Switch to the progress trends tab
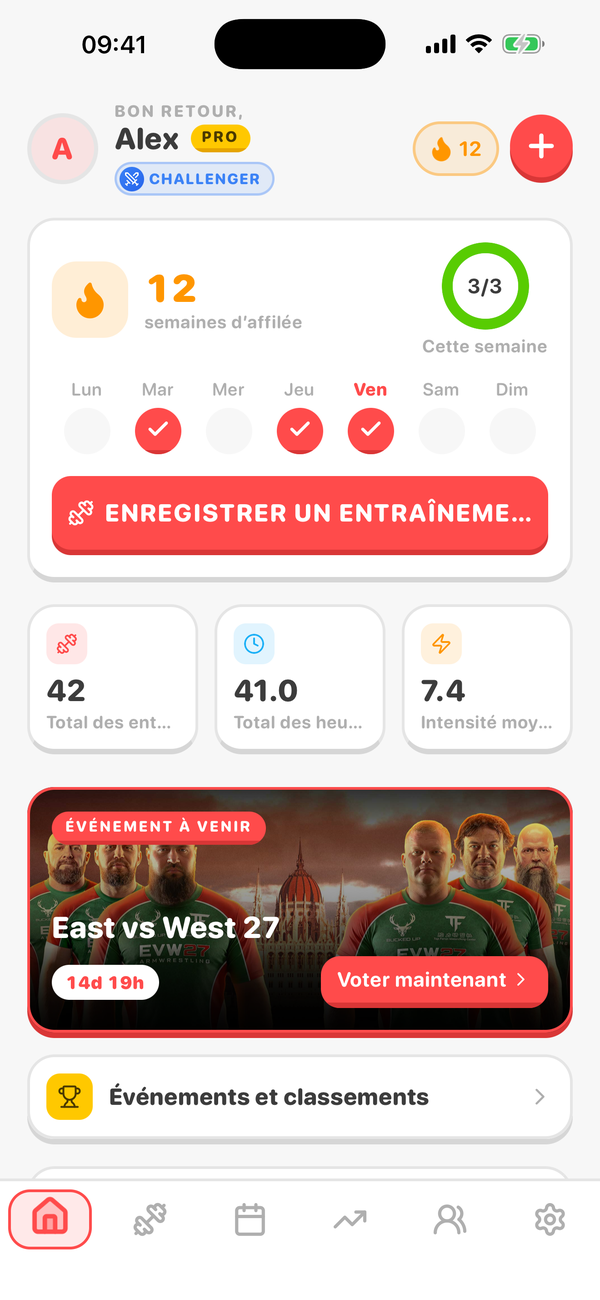Screen dimensions: 600x1300 [350, 1220]
